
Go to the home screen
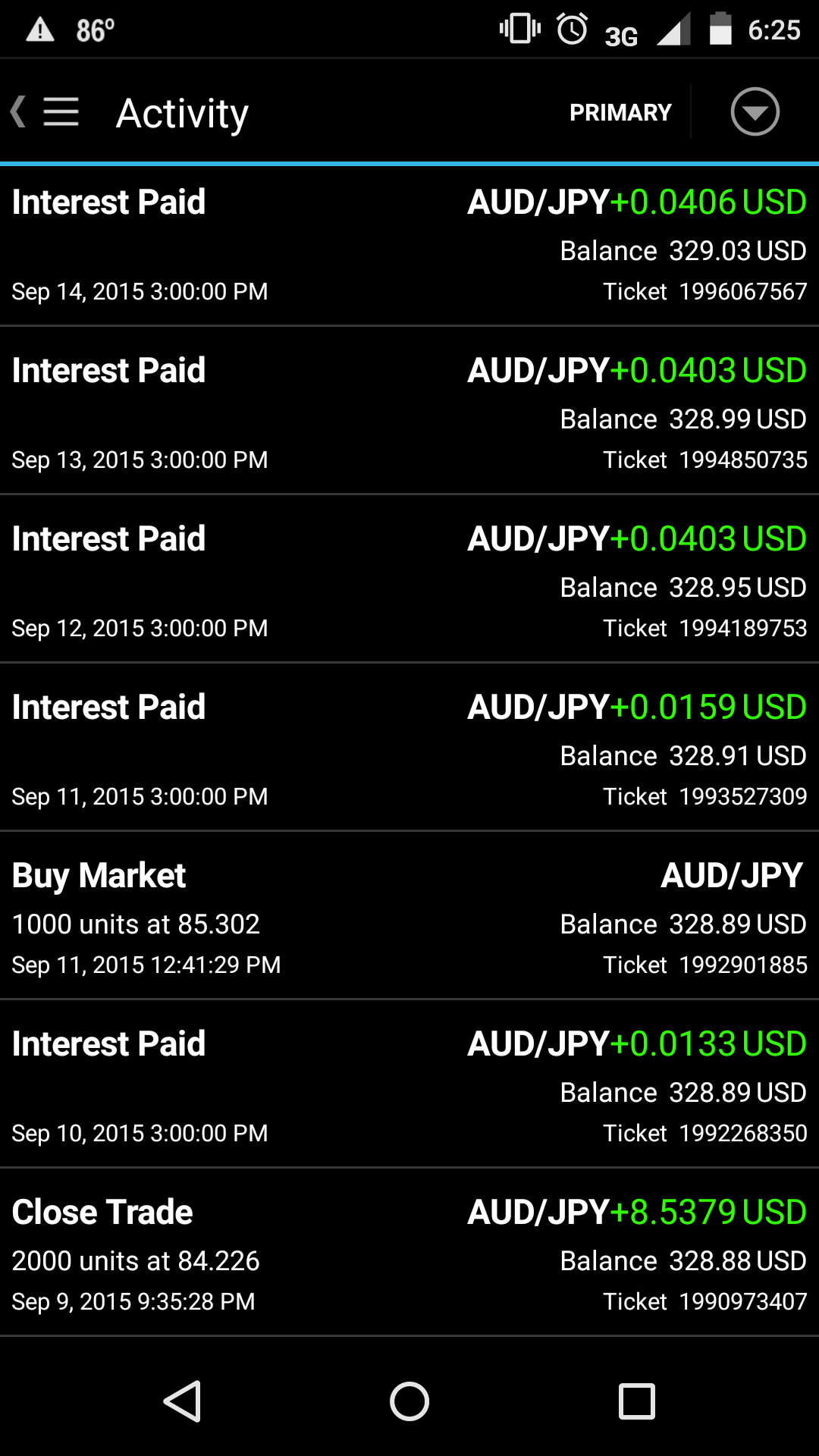(x=409, y=1401)
